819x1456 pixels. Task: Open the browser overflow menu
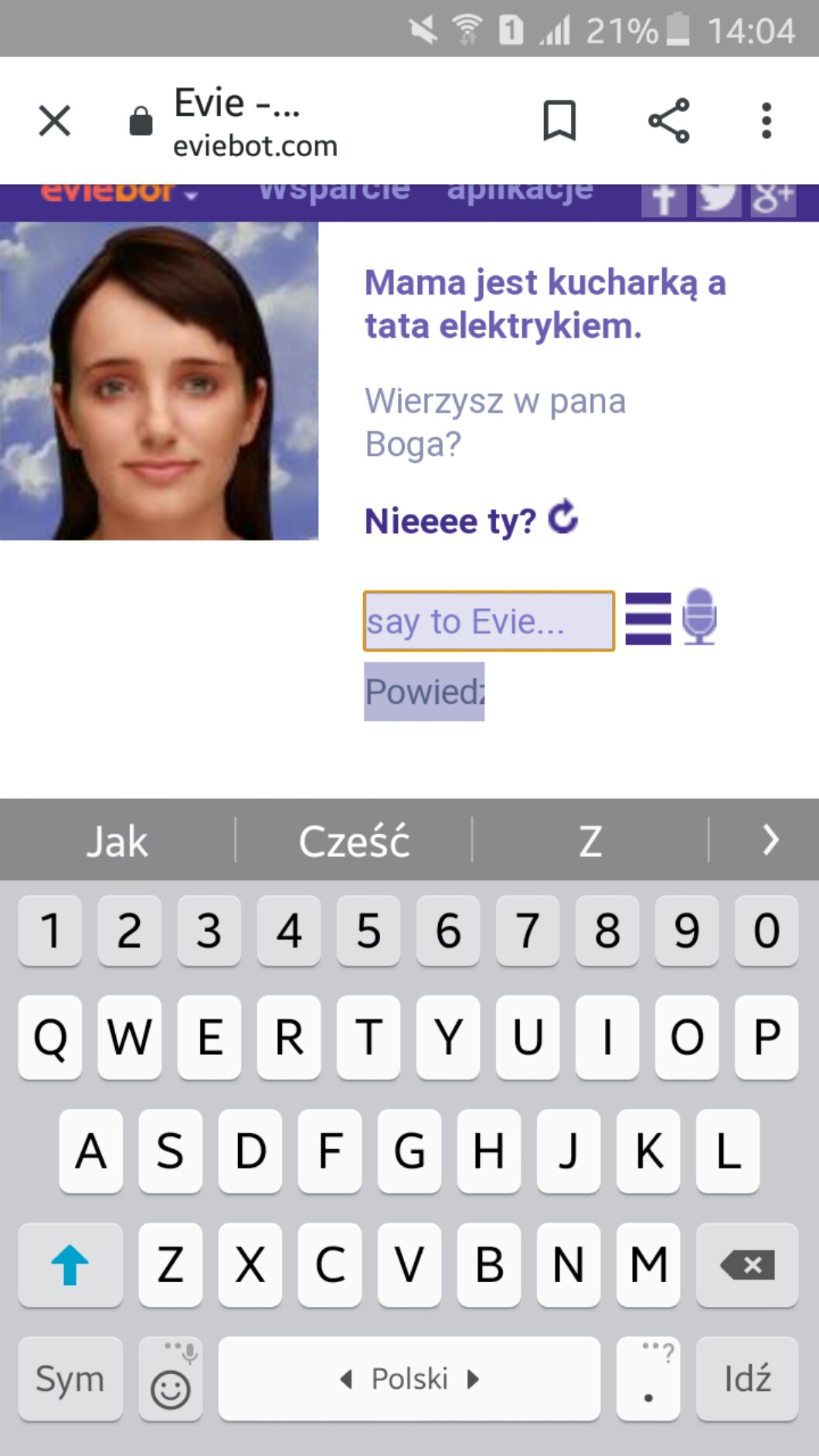pyautogui.click(x=766, y=121)
